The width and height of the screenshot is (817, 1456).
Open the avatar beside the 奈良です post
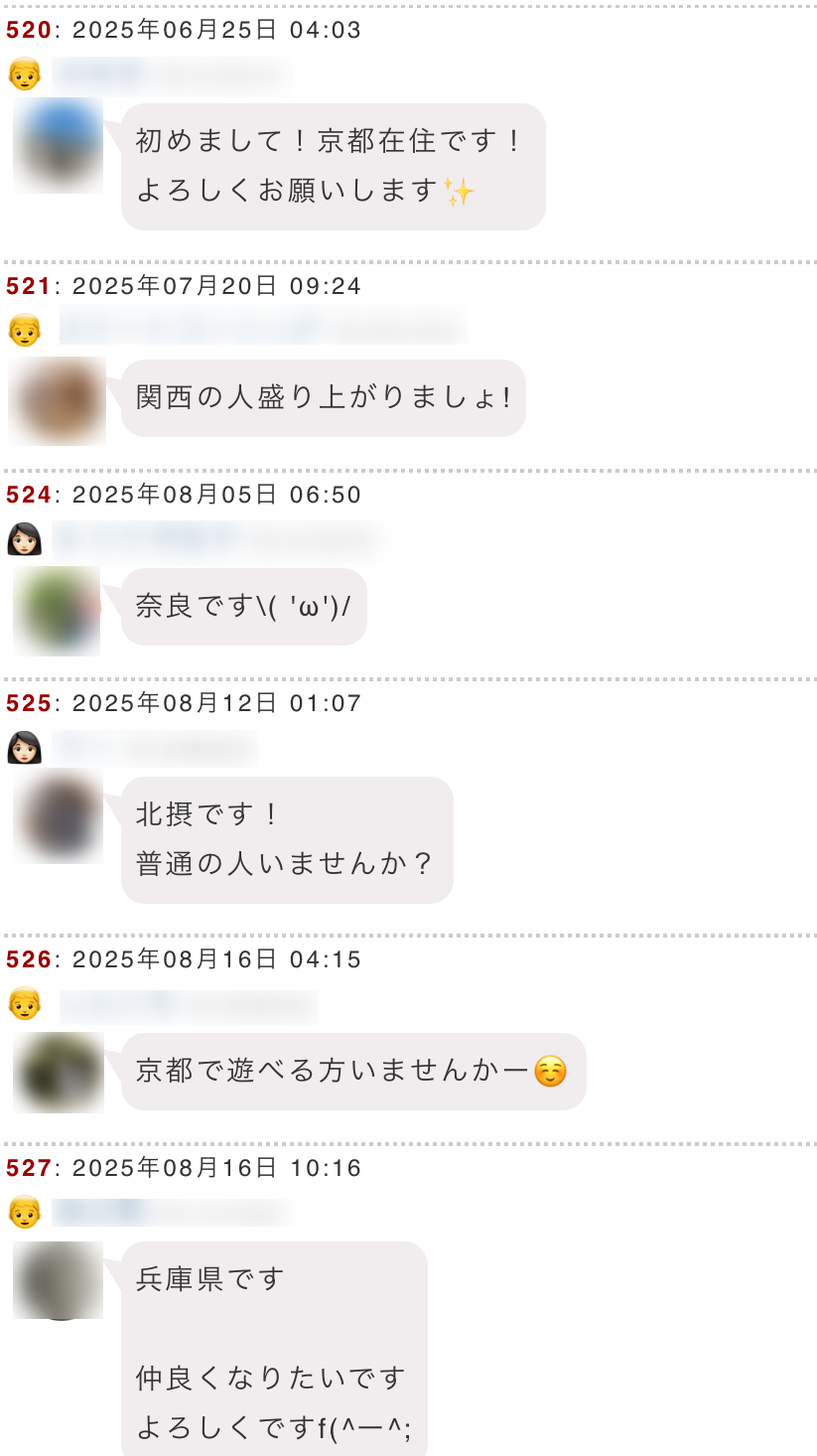58,610
